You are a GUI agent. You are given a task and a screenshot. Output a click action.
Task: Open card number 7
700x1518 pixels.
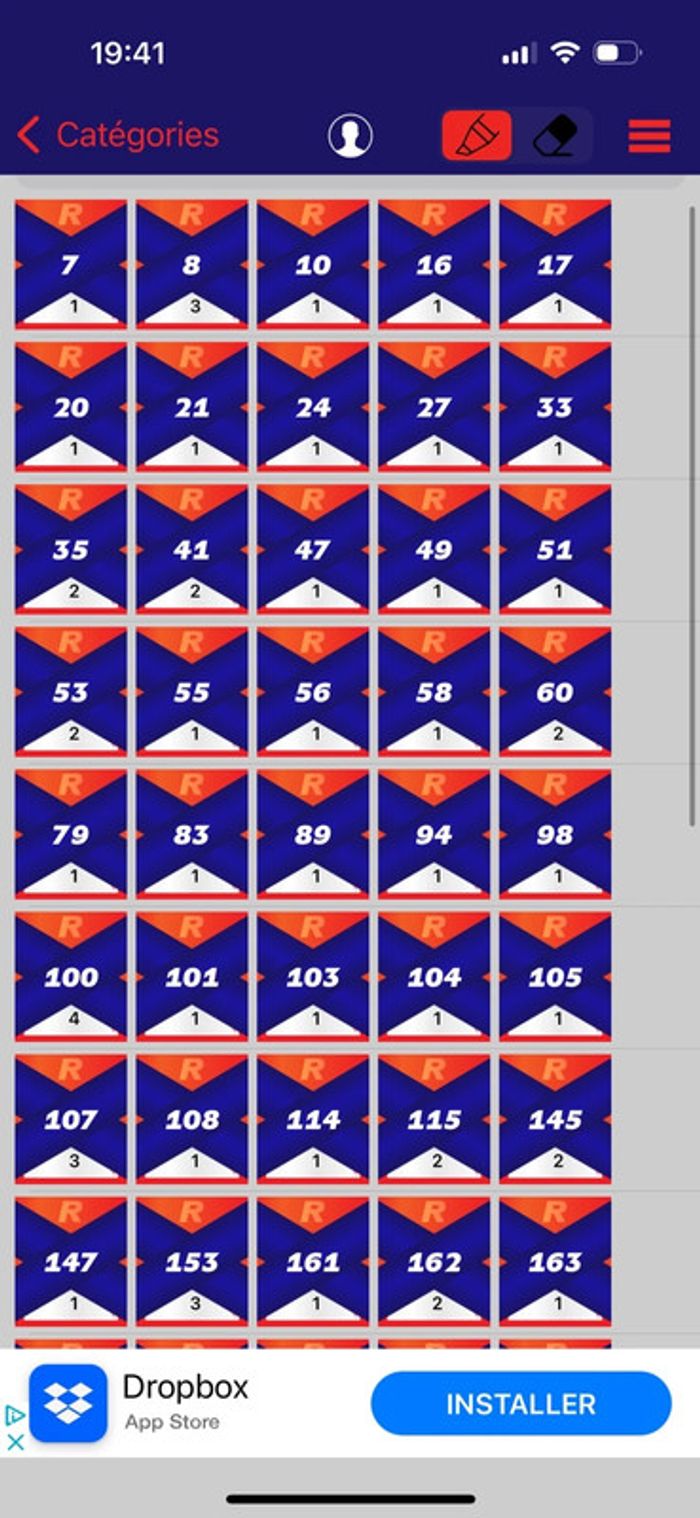pyautogui.click(x=71, y=264)
